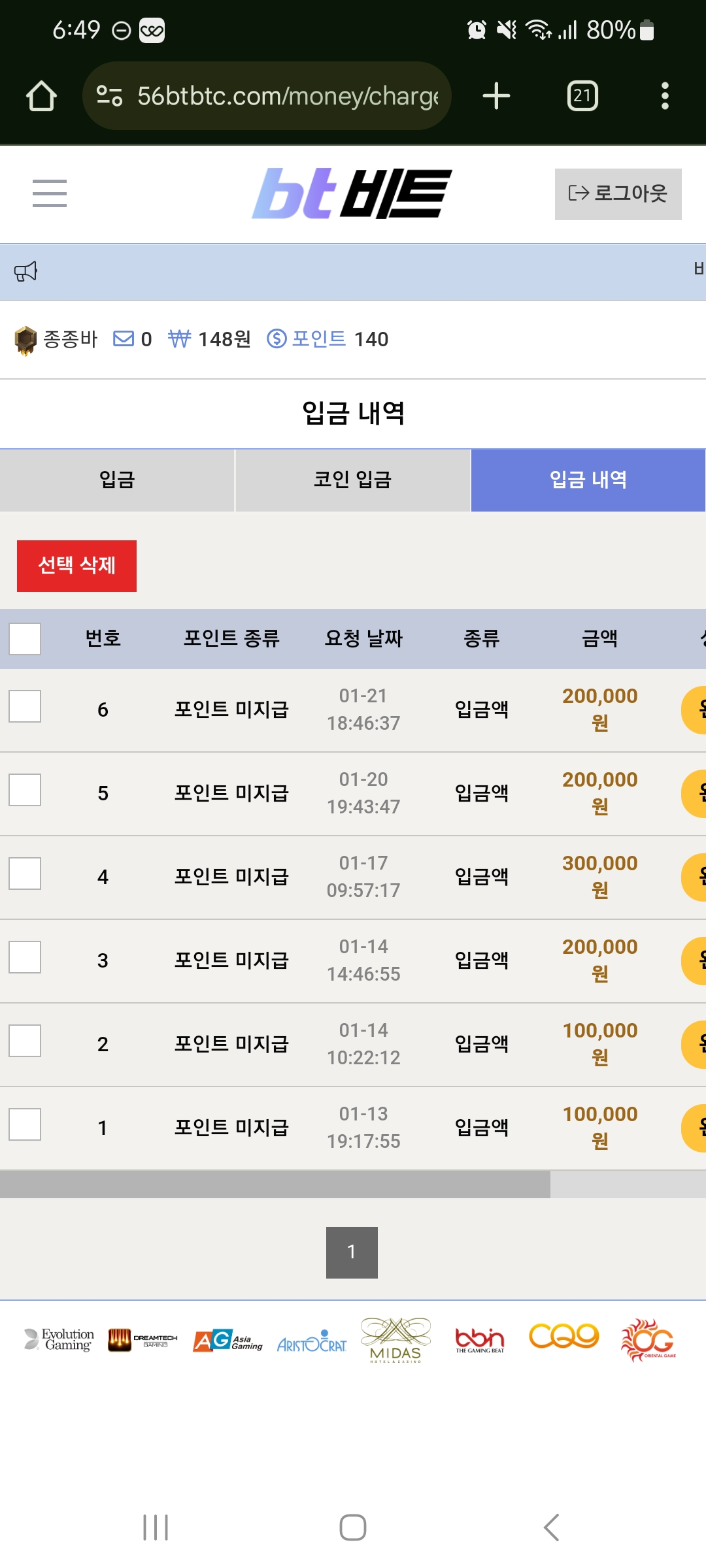Select the checkbox for row number 3
706x1568 pixels.
pos(25,957)
